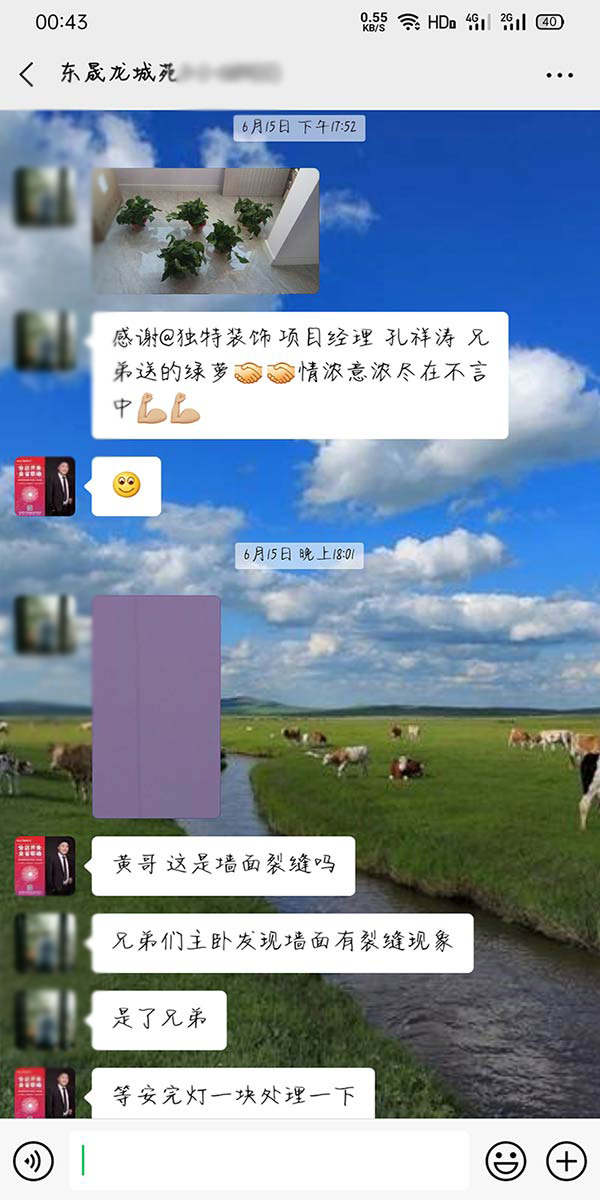Open the shared potted plants photo

pyautogui.click(x=206, y=230)
